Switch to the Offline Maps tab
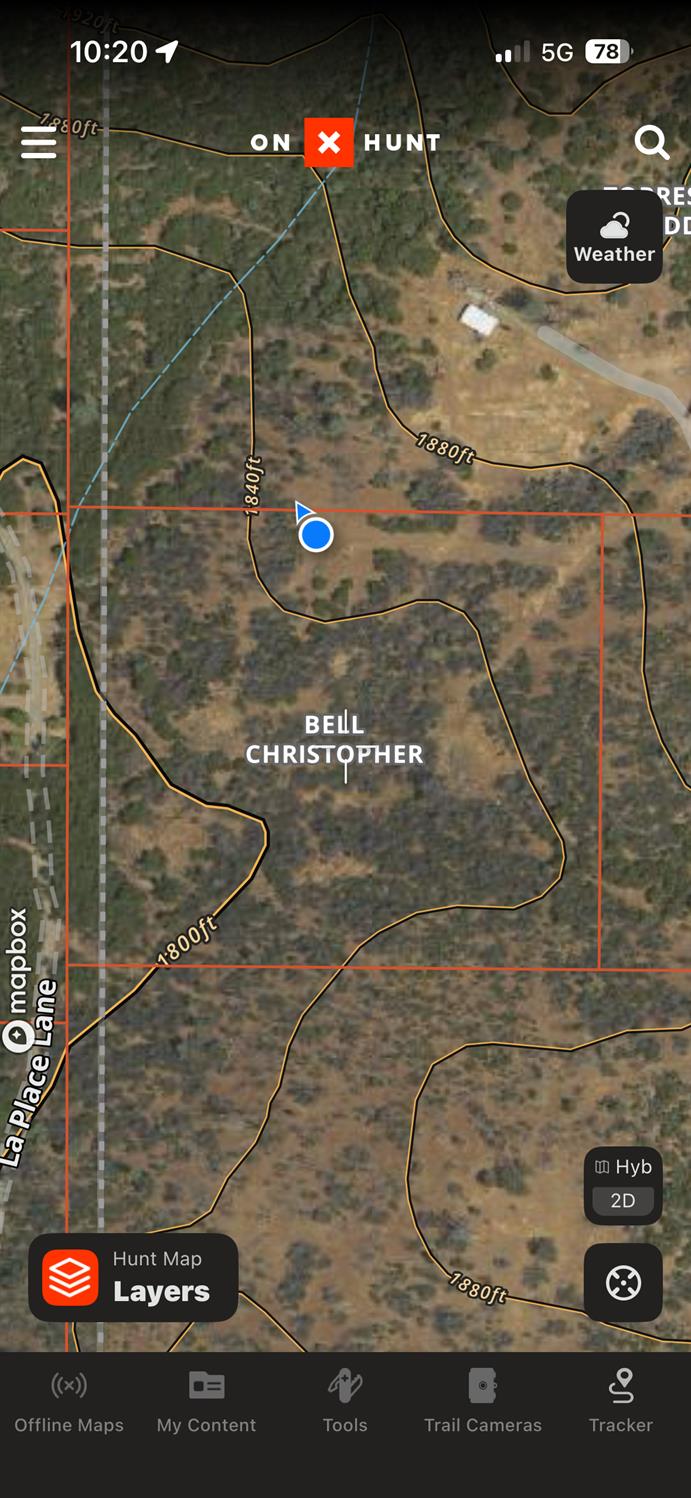 pyautogui.click(x=69, y=1402)
